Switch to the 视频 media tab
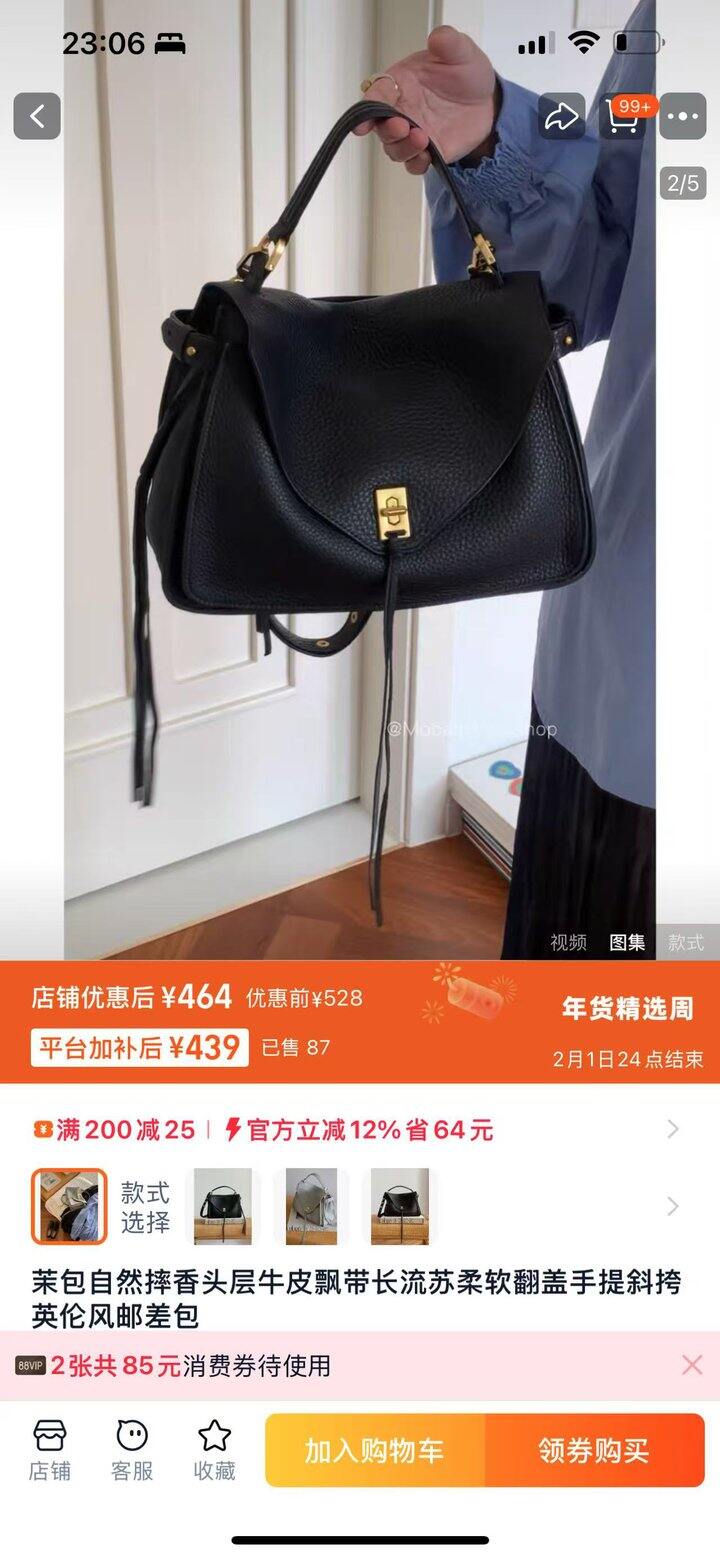This screenshot has width=720, height=1558. click(x=568, y=942)
